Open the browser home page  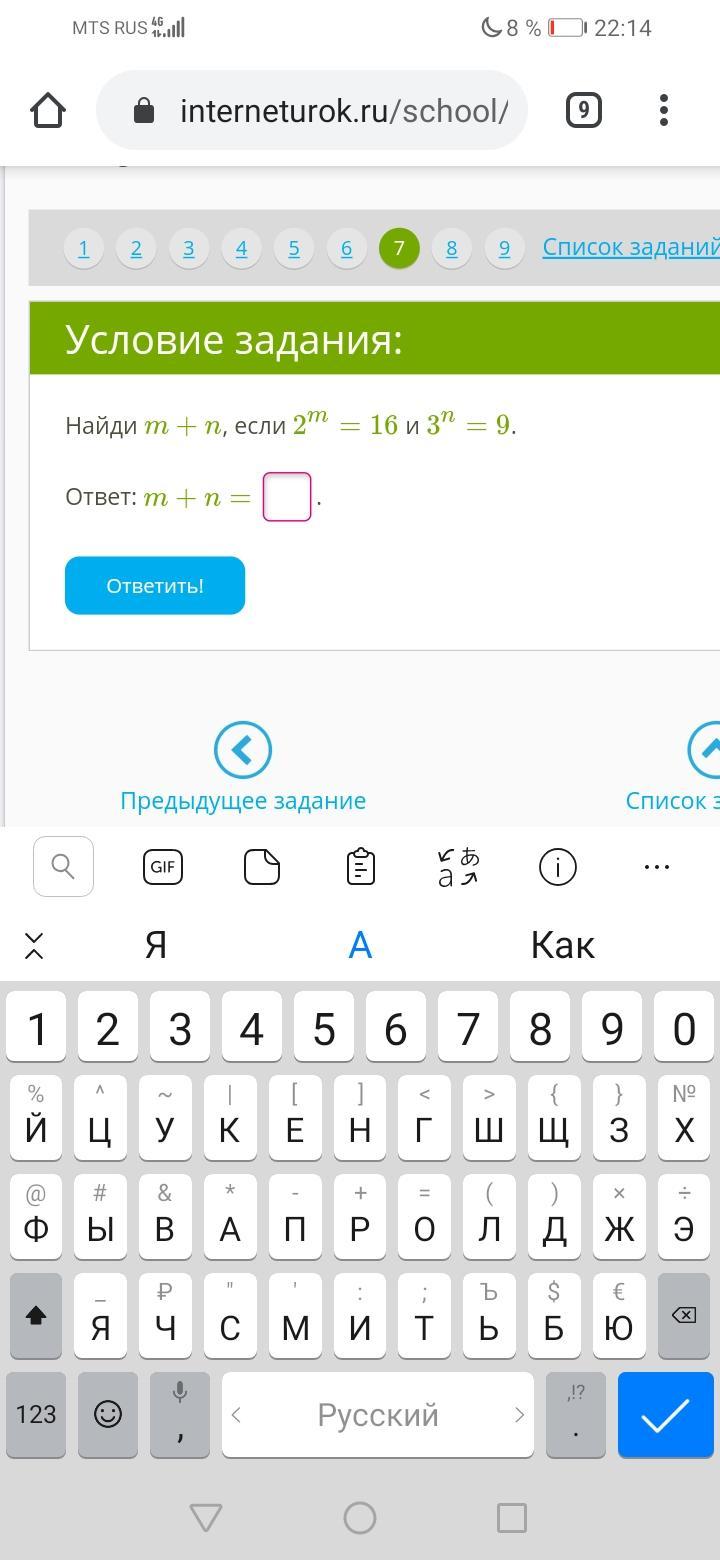pos(47,110)
